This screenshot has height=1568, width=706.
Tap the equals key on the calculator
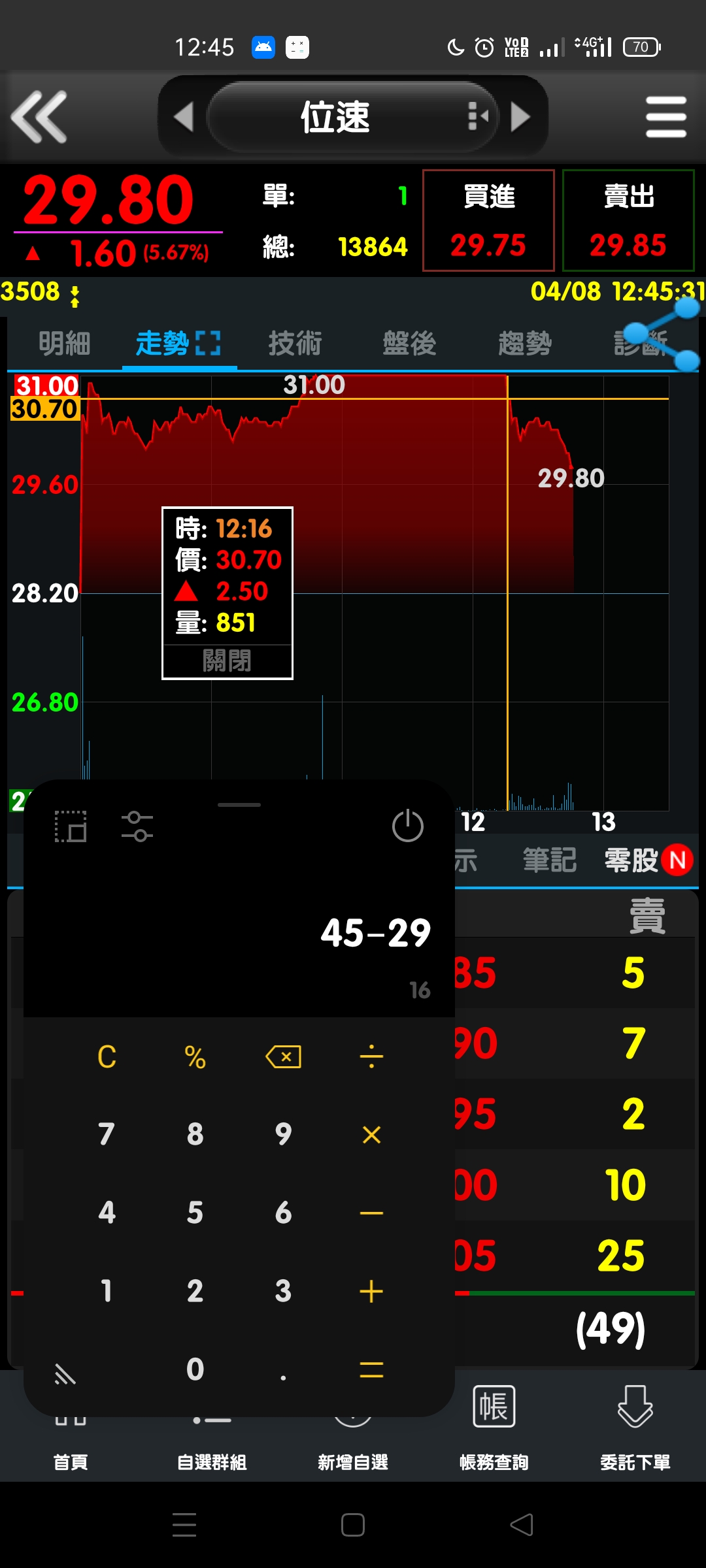[x=371, y=1369]
